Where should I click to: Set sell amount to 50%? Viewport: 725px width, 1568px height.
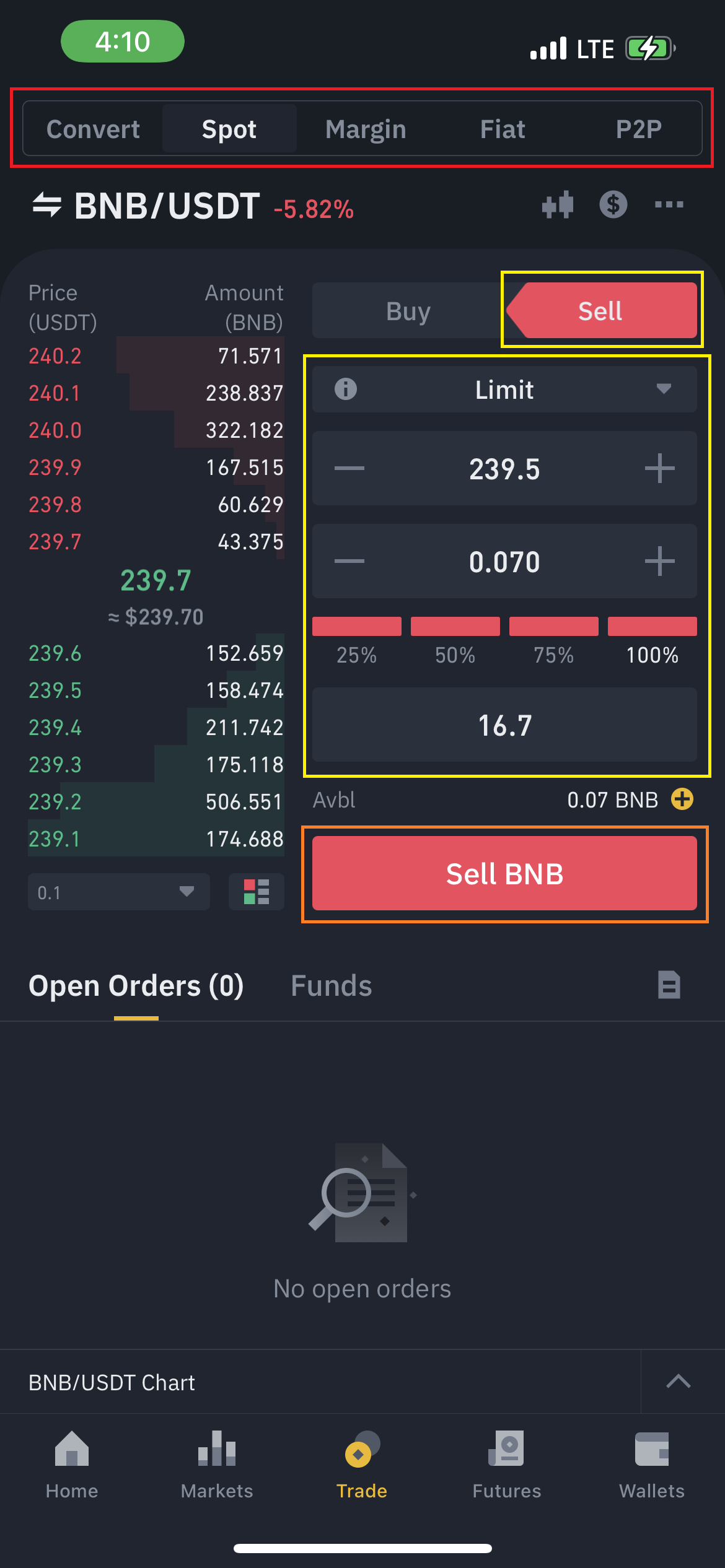(455, 642)
